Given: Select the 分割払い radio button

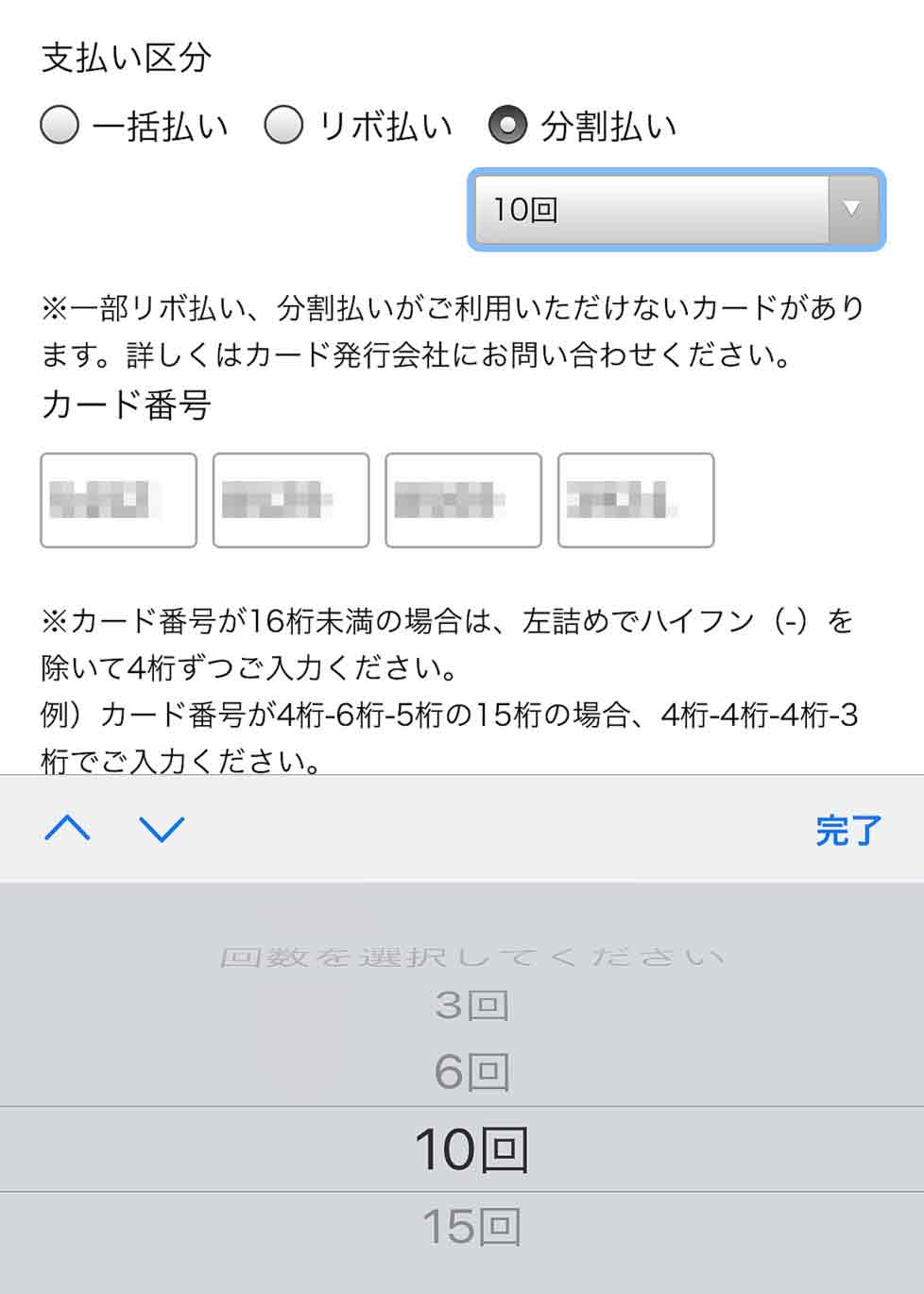Looking at the screenshot, I should coord(507,125).
